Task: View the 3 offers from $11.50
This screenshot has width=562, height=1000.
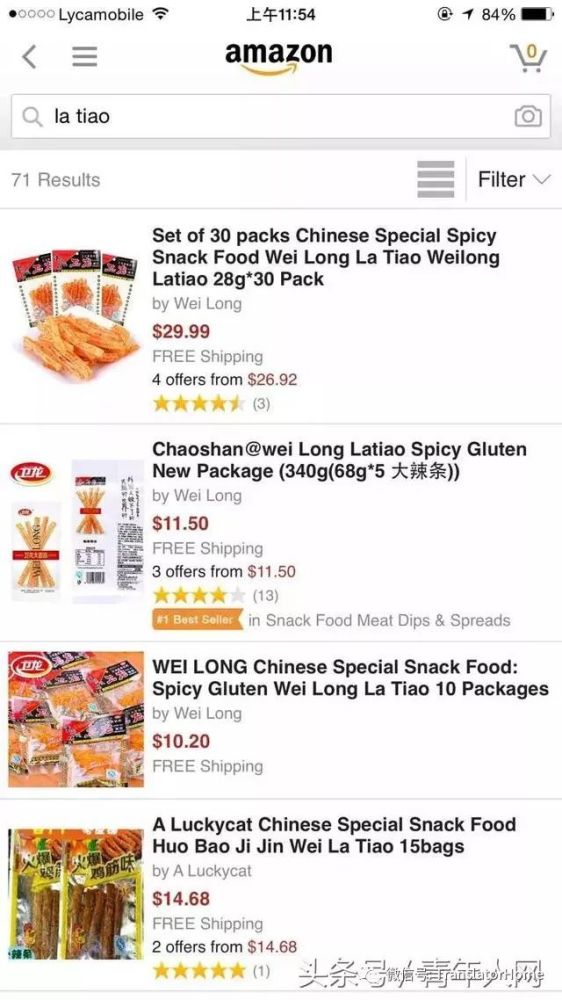Action: [224, 571]
